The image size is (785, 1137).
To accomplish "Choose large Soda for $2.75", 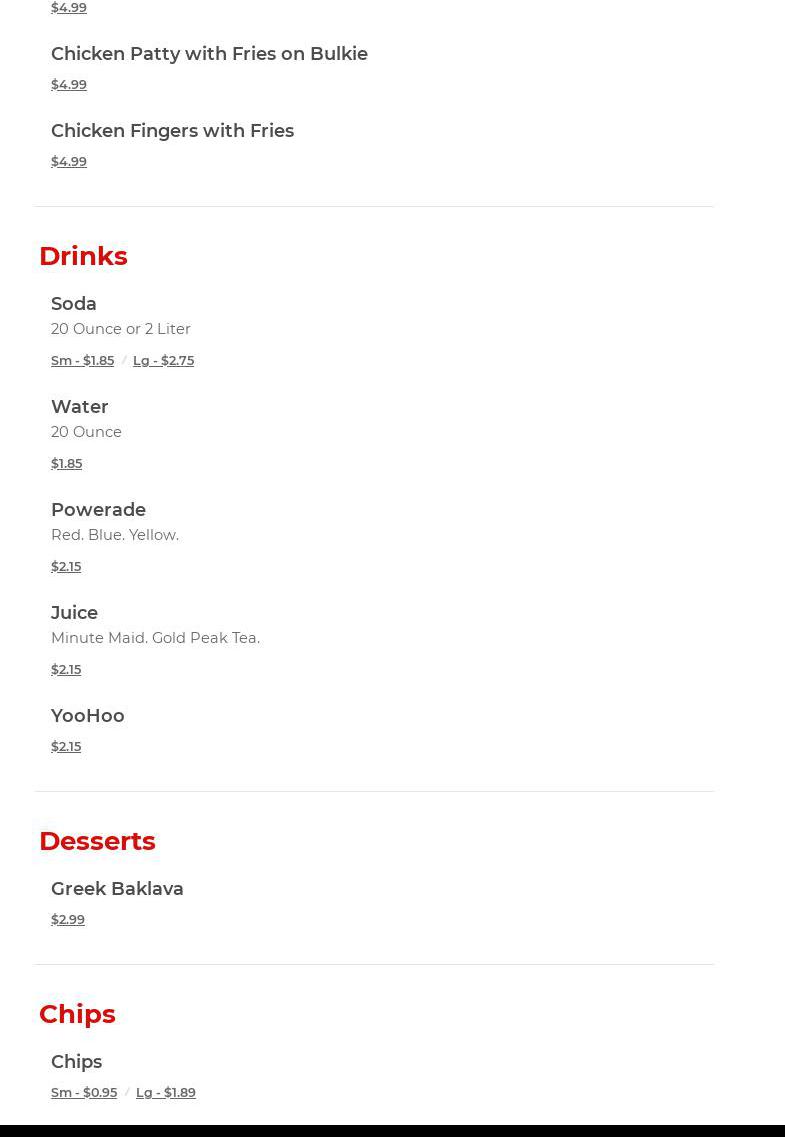I will tap(163, 360).
